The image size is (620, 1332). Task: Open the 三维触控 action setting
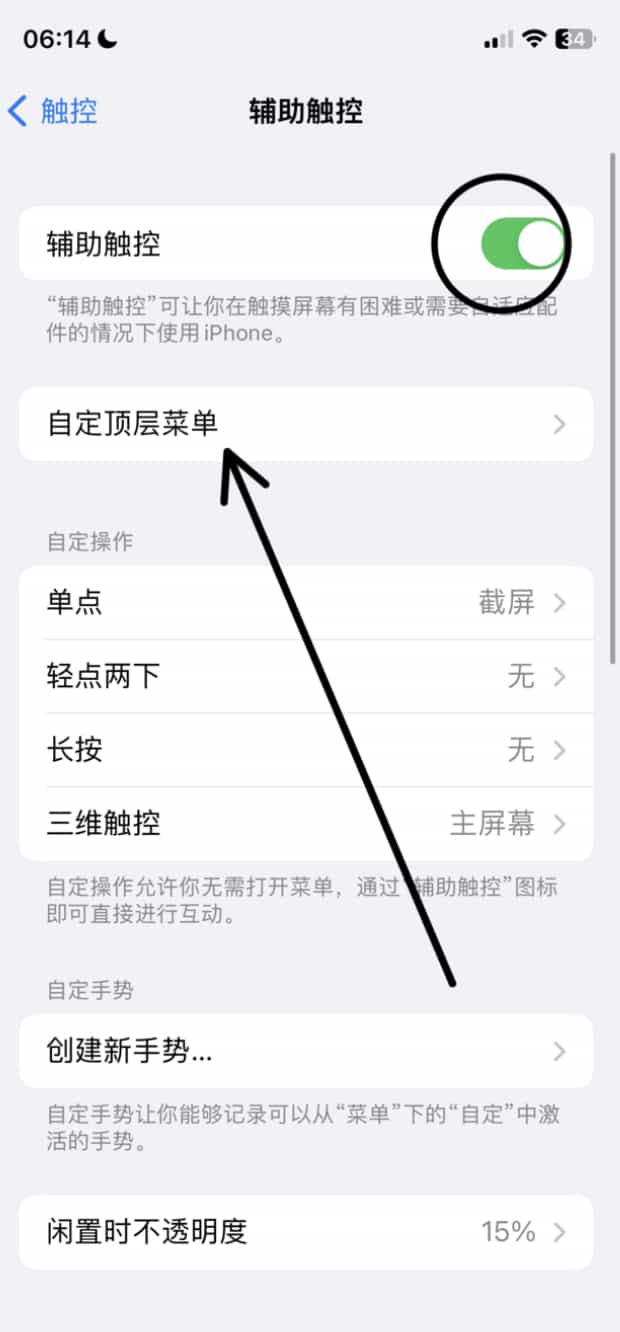pyautogui.click(x=306, y=824)
